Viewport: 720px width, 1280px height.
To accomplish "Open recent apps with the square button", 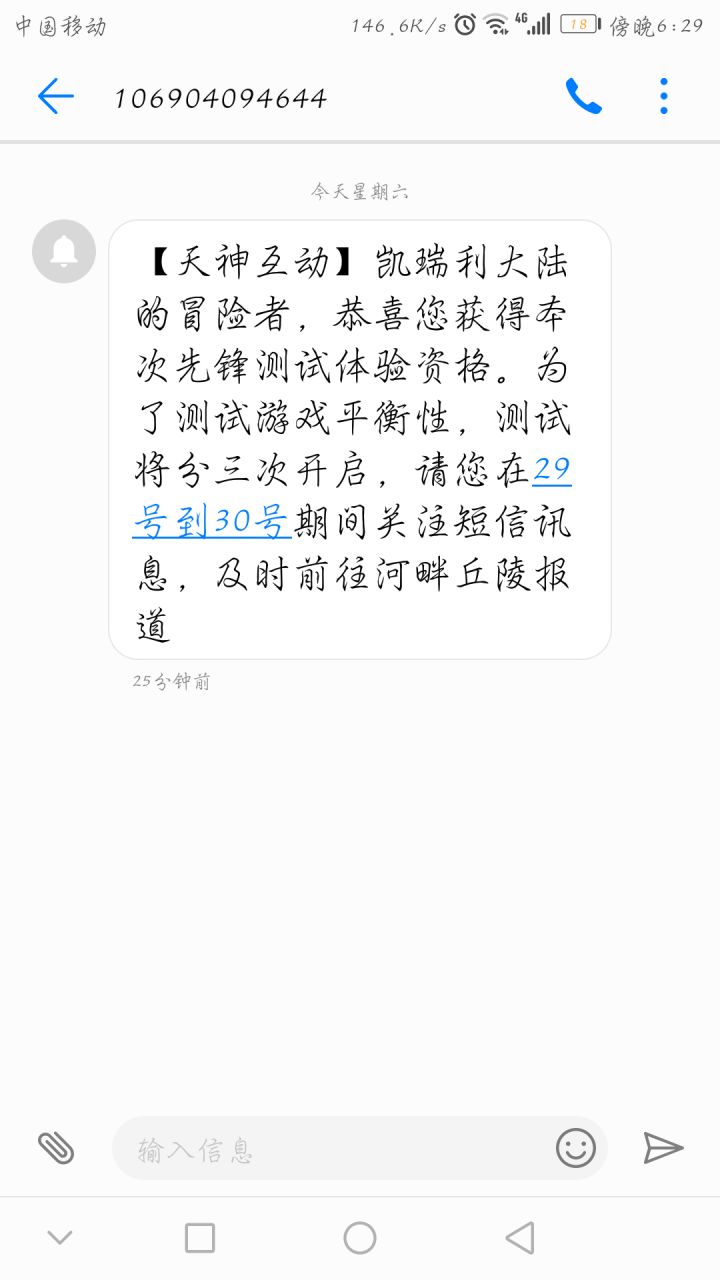I will pyautogui.click(x=200, y=1238).
